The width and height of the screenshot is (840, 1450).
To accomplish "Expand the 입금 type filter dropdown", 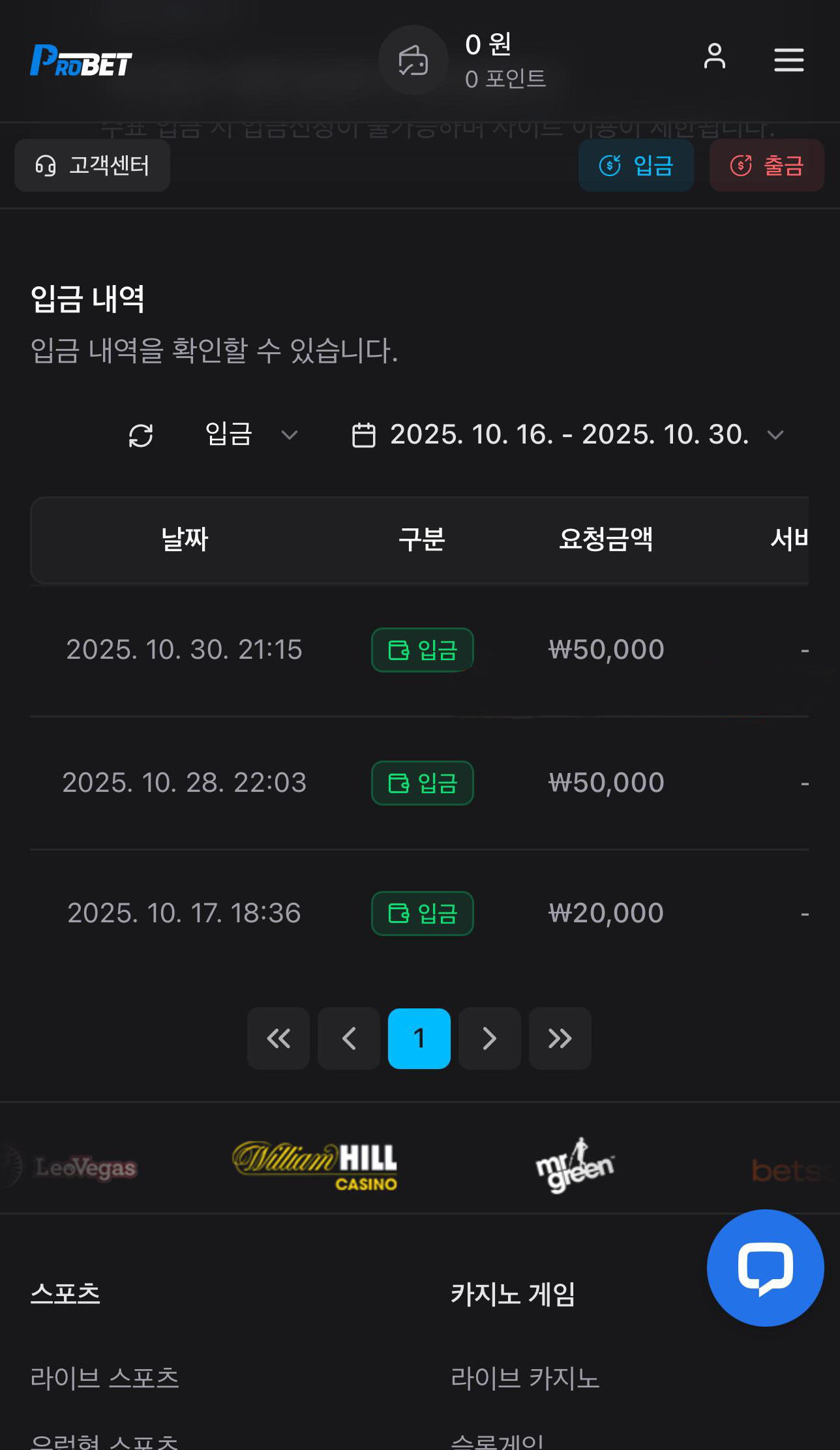I will pyautogui.click(x=251, y=435).
